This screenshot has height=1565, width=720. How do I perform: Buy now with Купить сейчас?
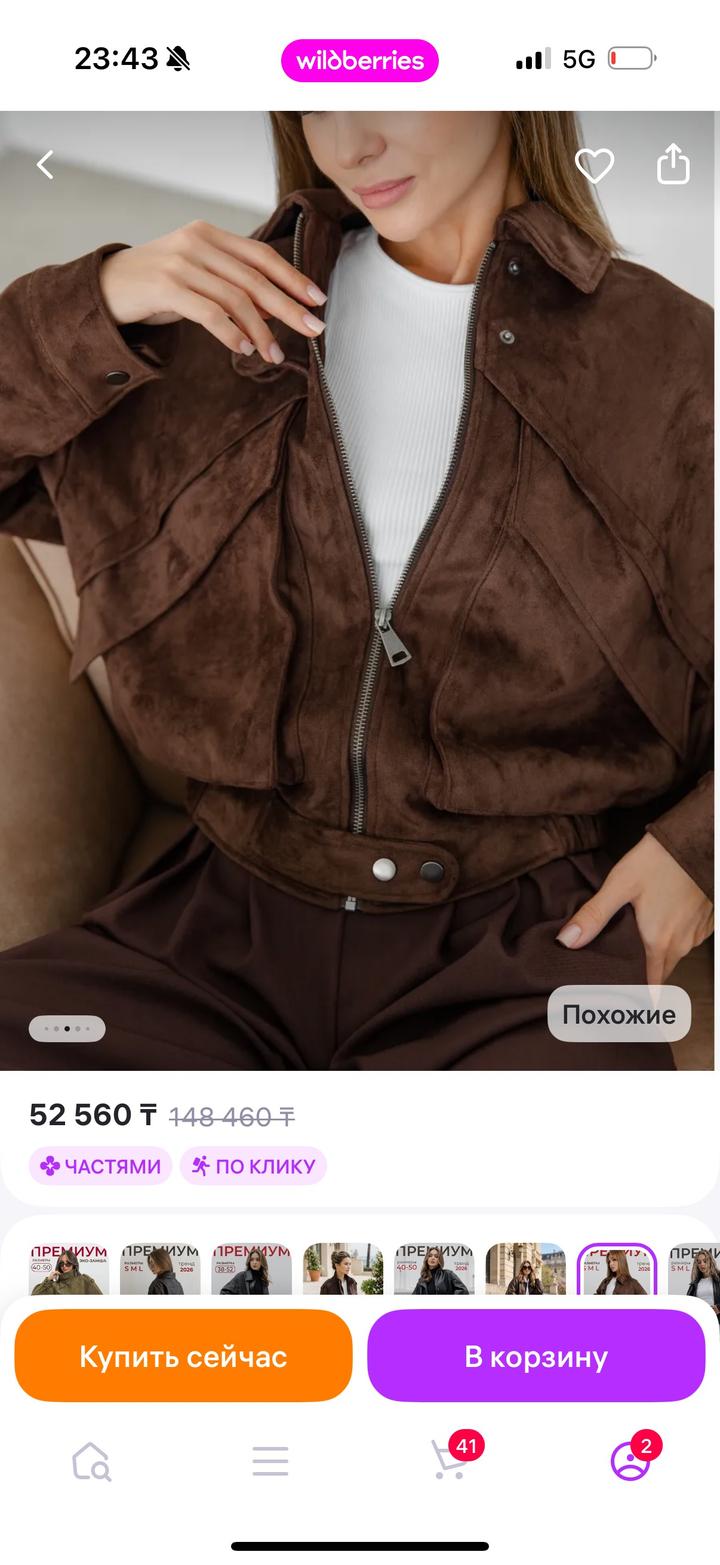point(183,1356)
